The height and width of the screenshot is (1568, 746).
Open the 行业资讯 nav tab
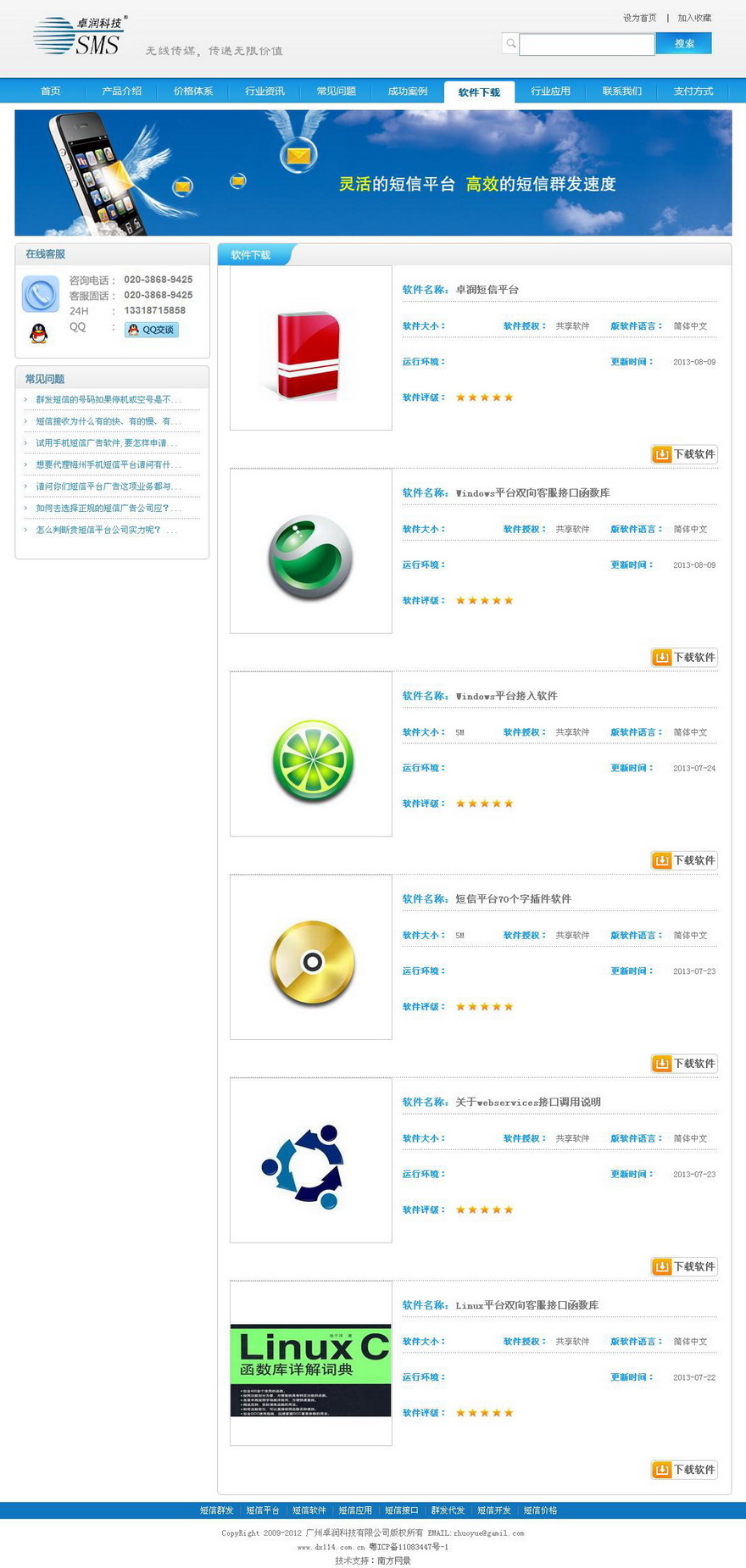tap(264, 92)
